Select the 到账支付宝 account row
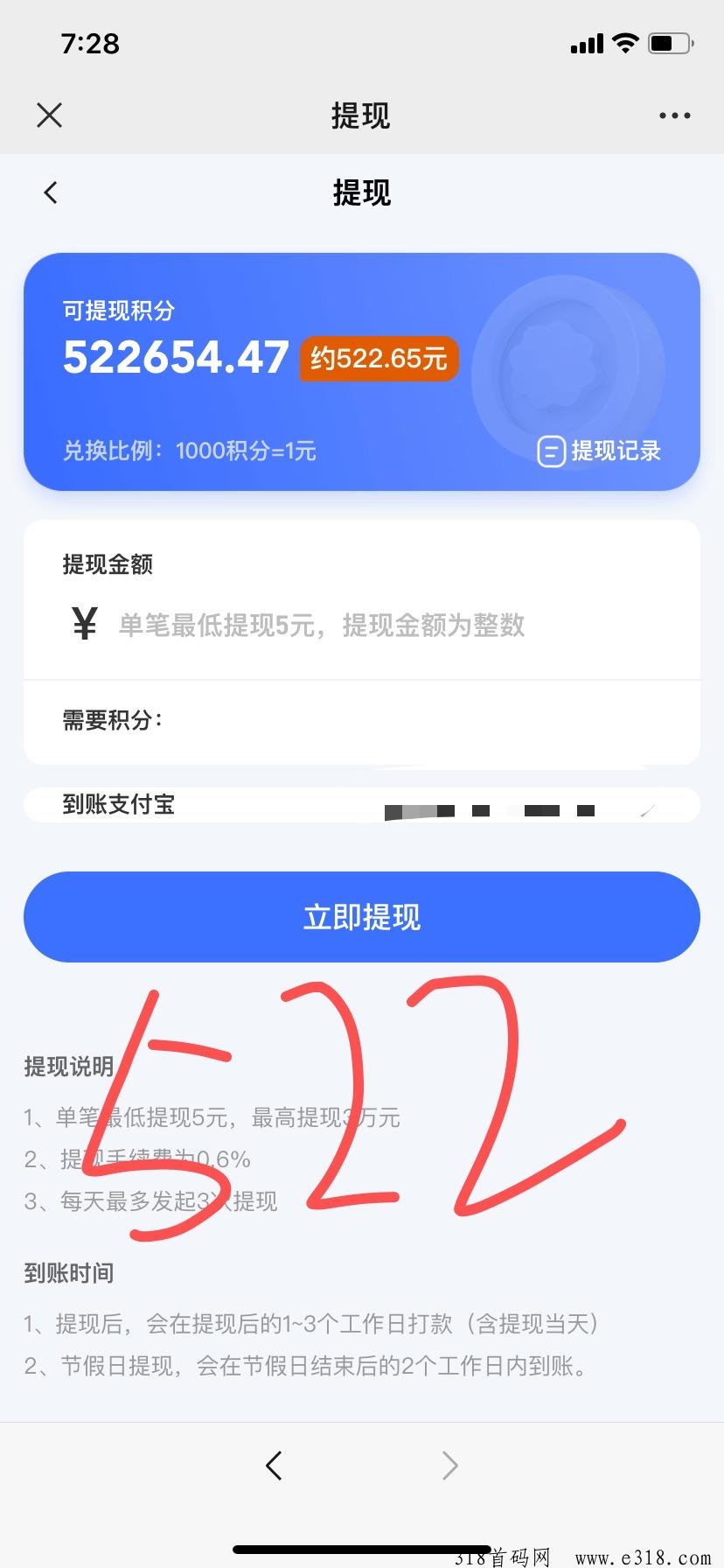The width and height of the screenshot is (724, 1568). pyautogui.click(x=361, y=805)
